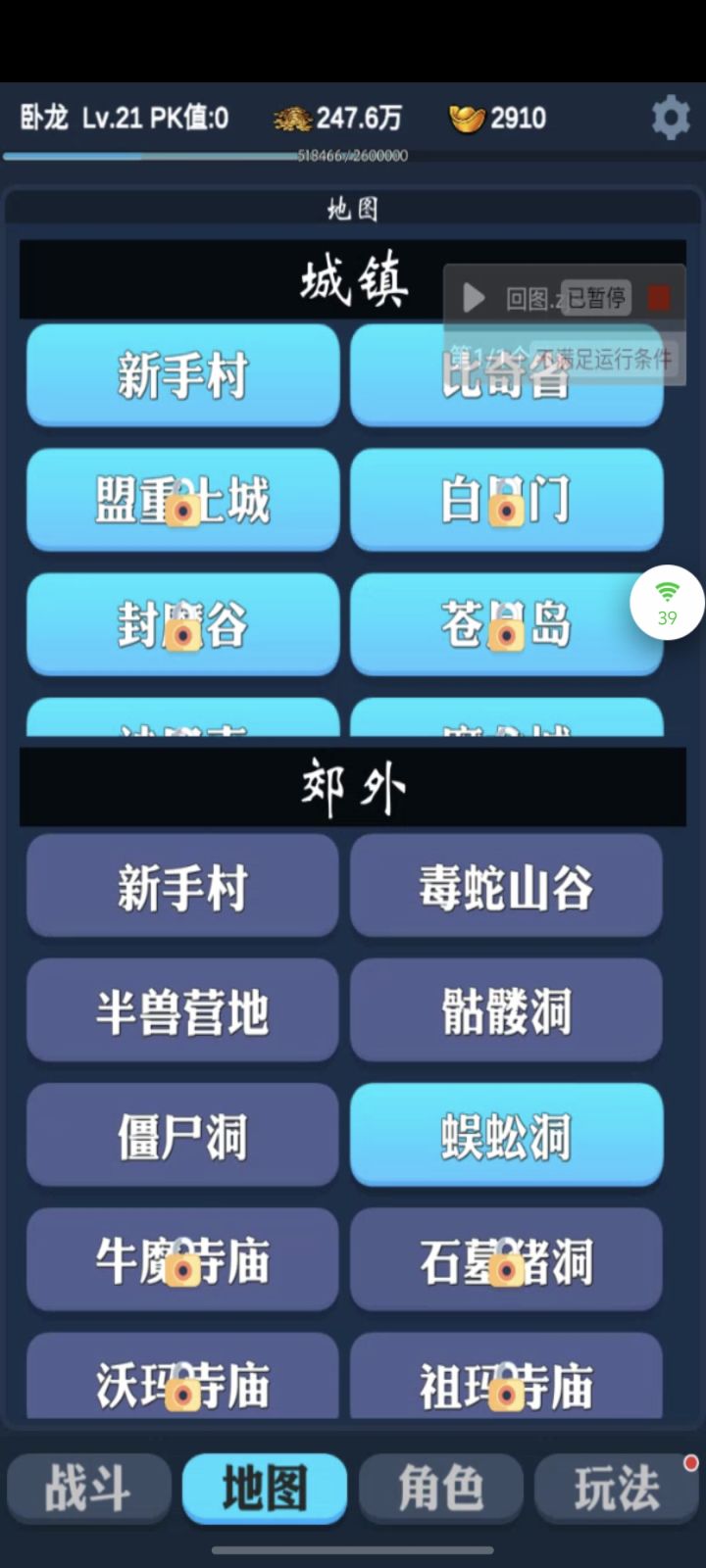
Task: Tap the floating connection indicator showing 39
Action: point(668,603)
